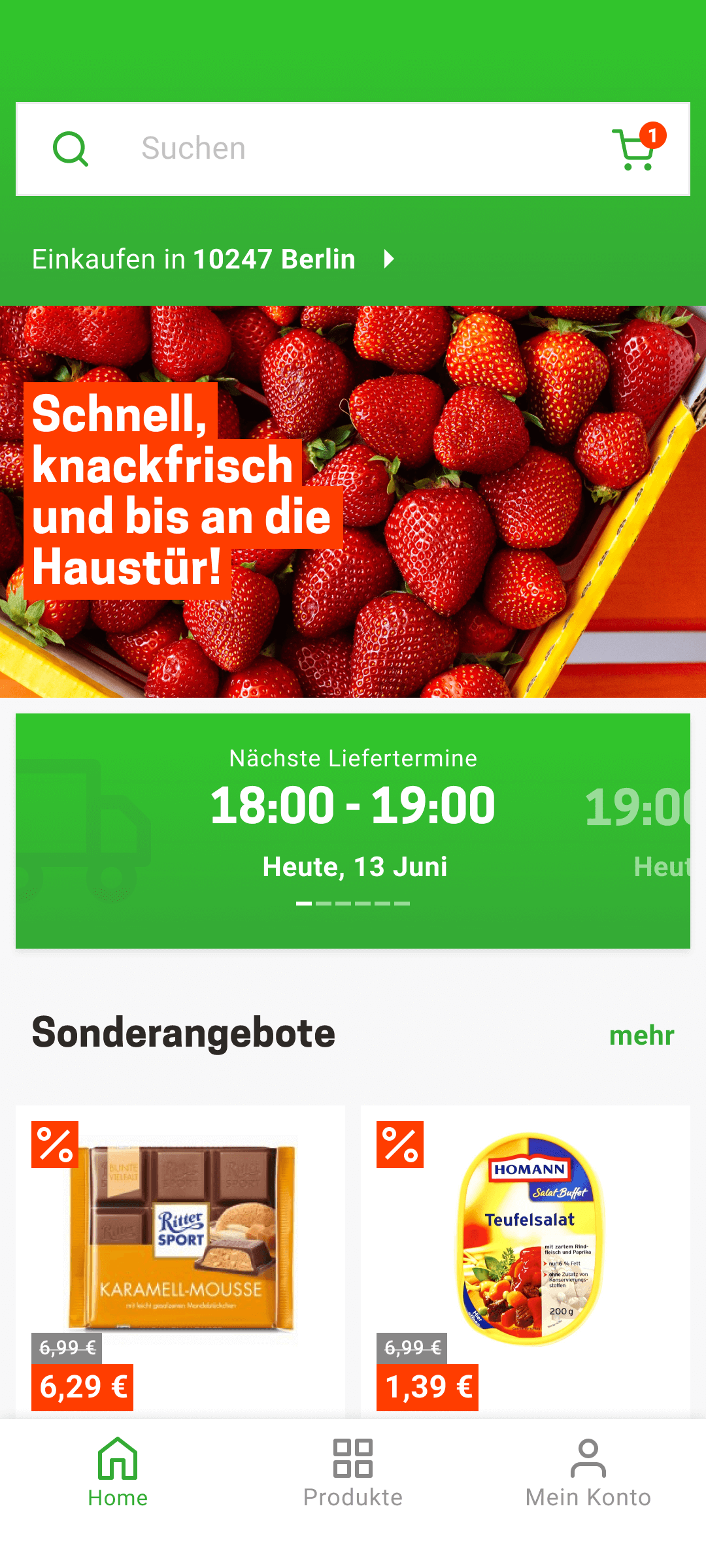Open the shopping cart
The height and width of the screenshot is (1568, 706).
(635, 149)
